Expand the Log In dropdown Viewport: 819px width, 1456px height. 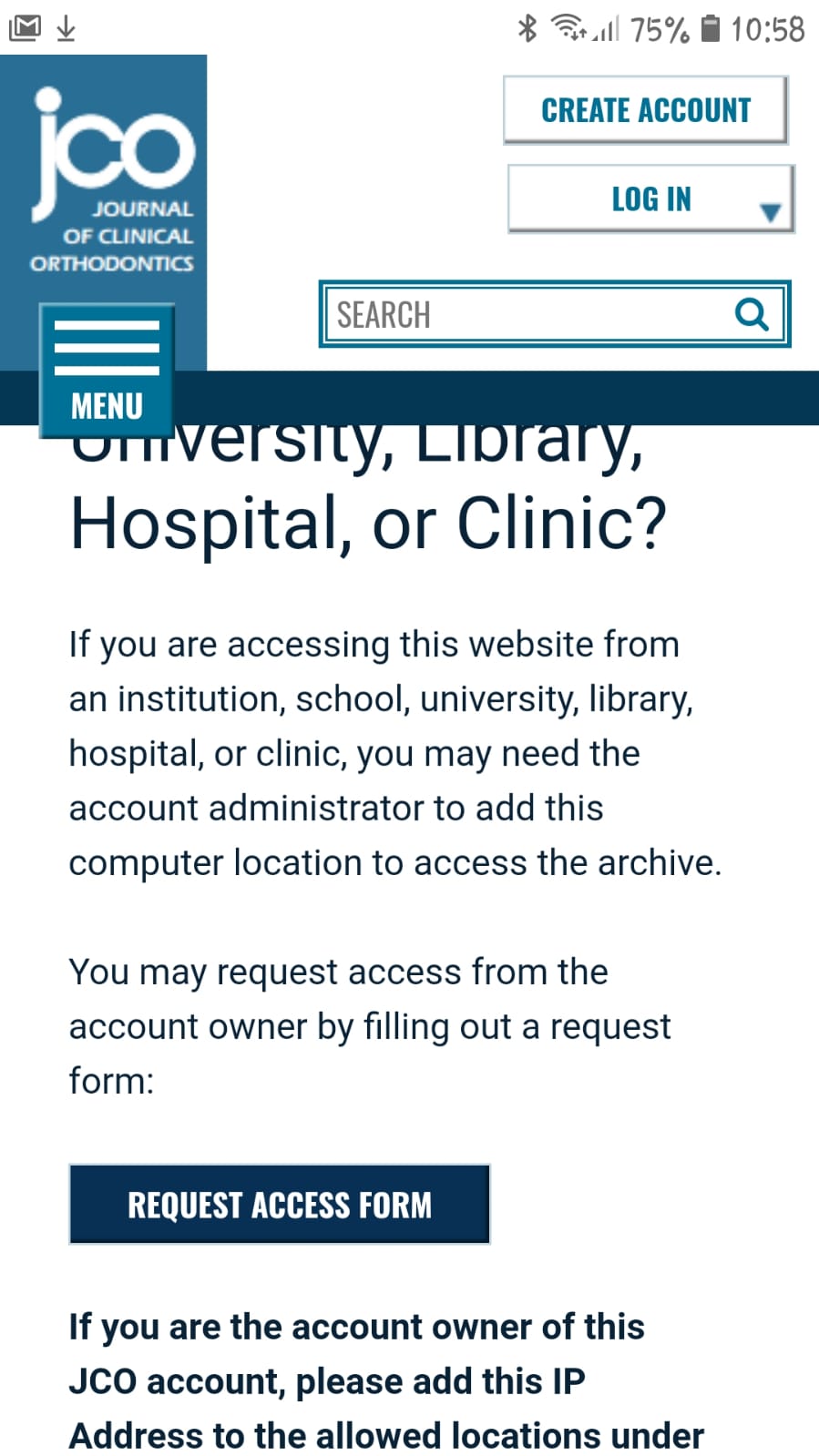click(651, 199)
